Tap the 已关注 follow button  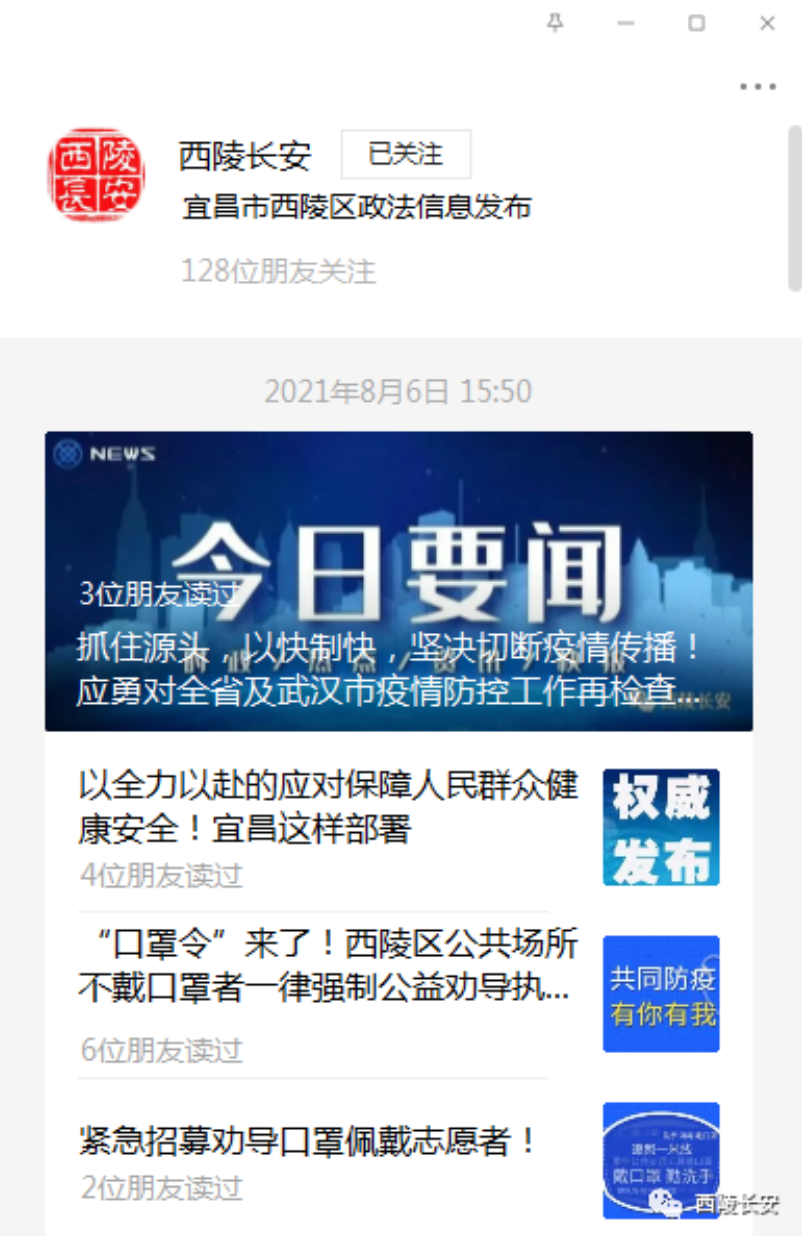tap(405, 154)
